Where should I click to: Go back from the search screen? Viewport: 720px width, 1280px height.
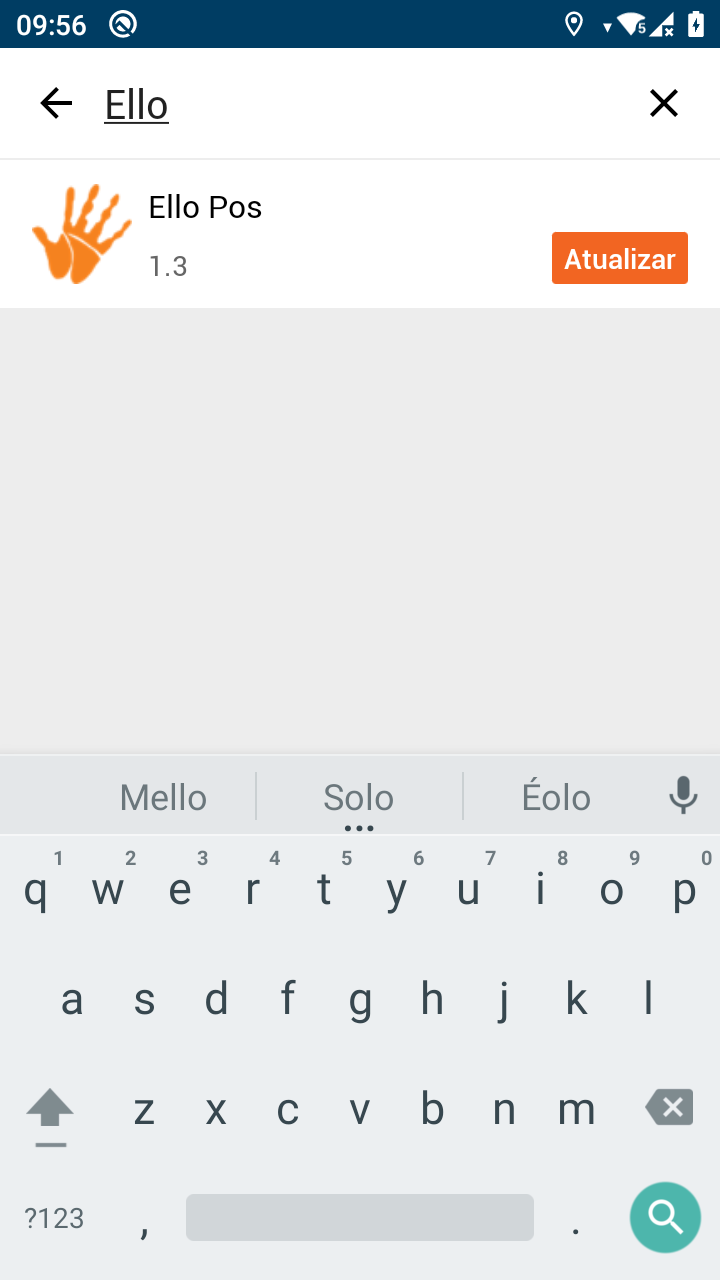pos(56,103)
